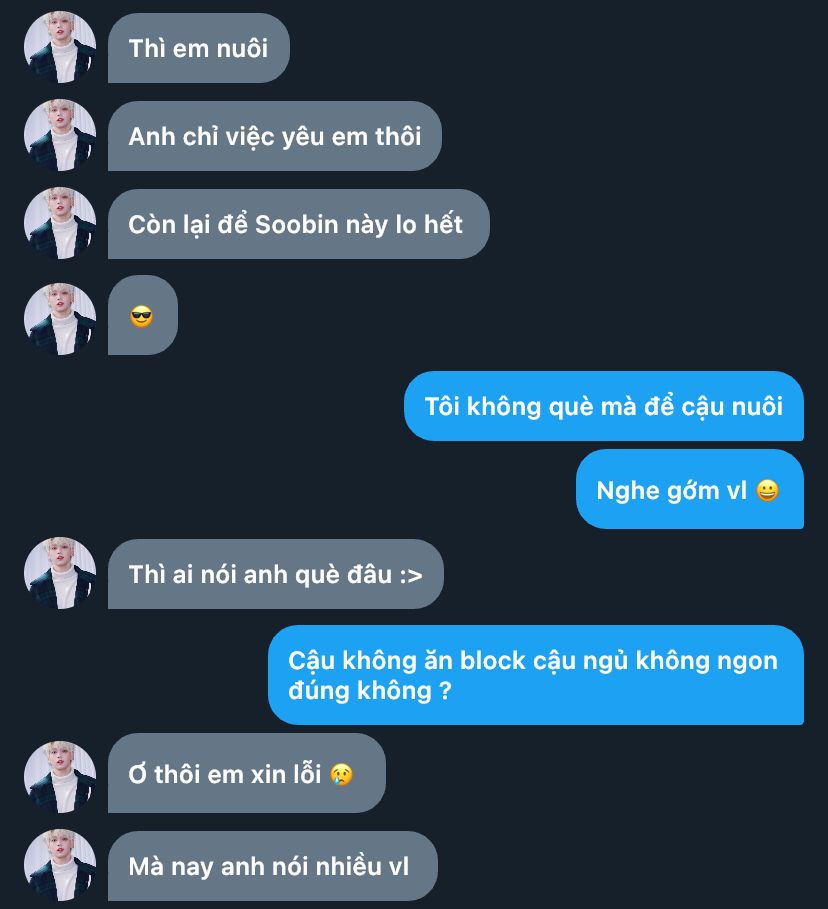
Task: Tap avatar next to "Anh chỉ việc yêu em thôi"
Action: pos(60,135)
